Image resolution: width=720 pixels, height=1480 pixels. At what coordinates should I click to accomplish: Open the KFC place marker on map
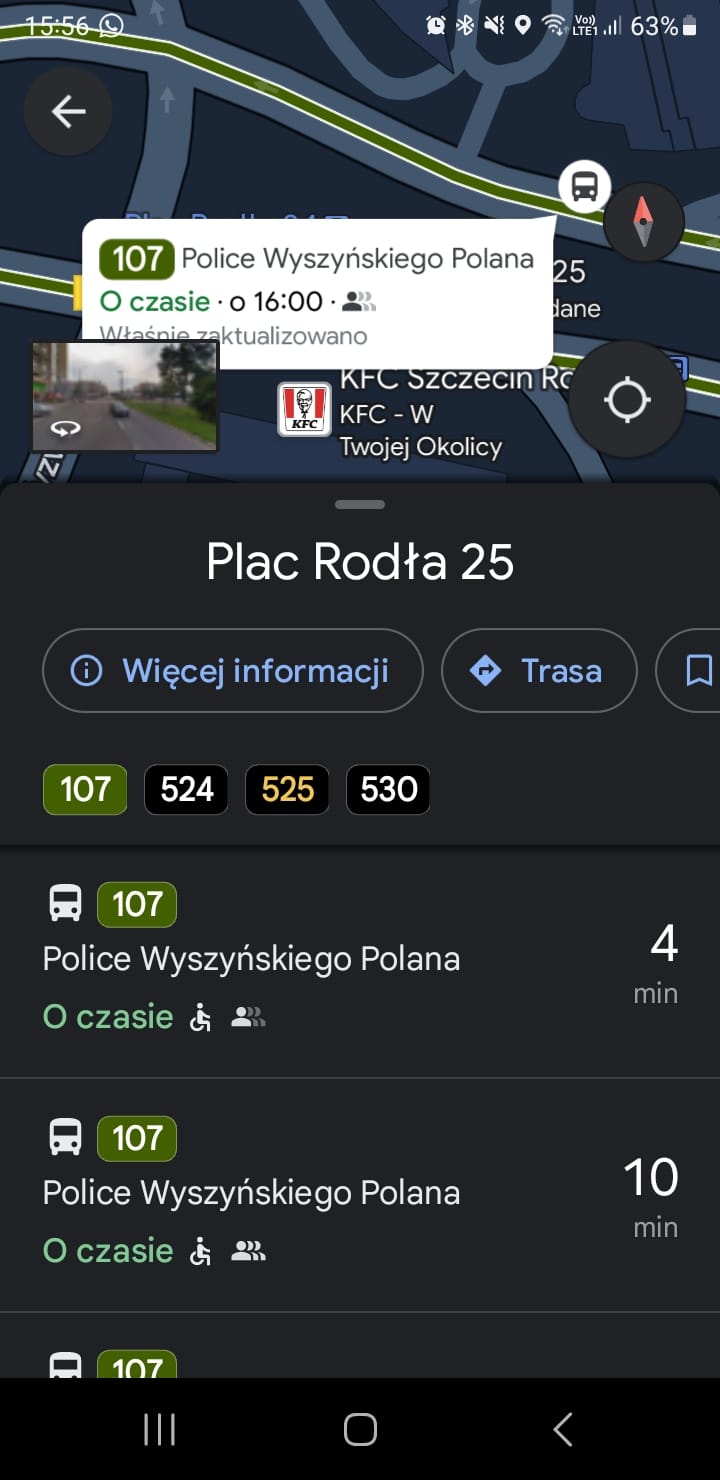click(304, 410)
